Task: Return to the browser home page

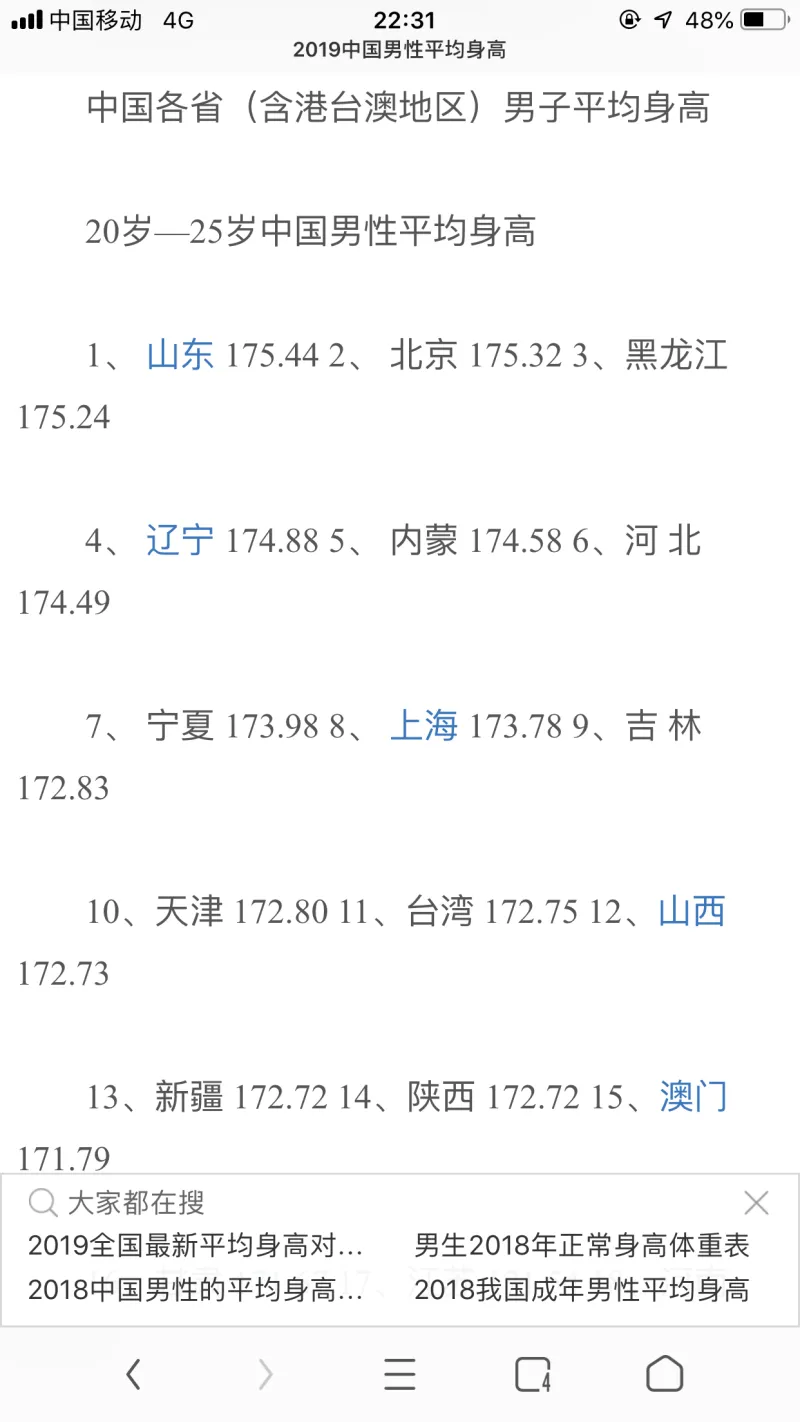Action: [665, 1375]
